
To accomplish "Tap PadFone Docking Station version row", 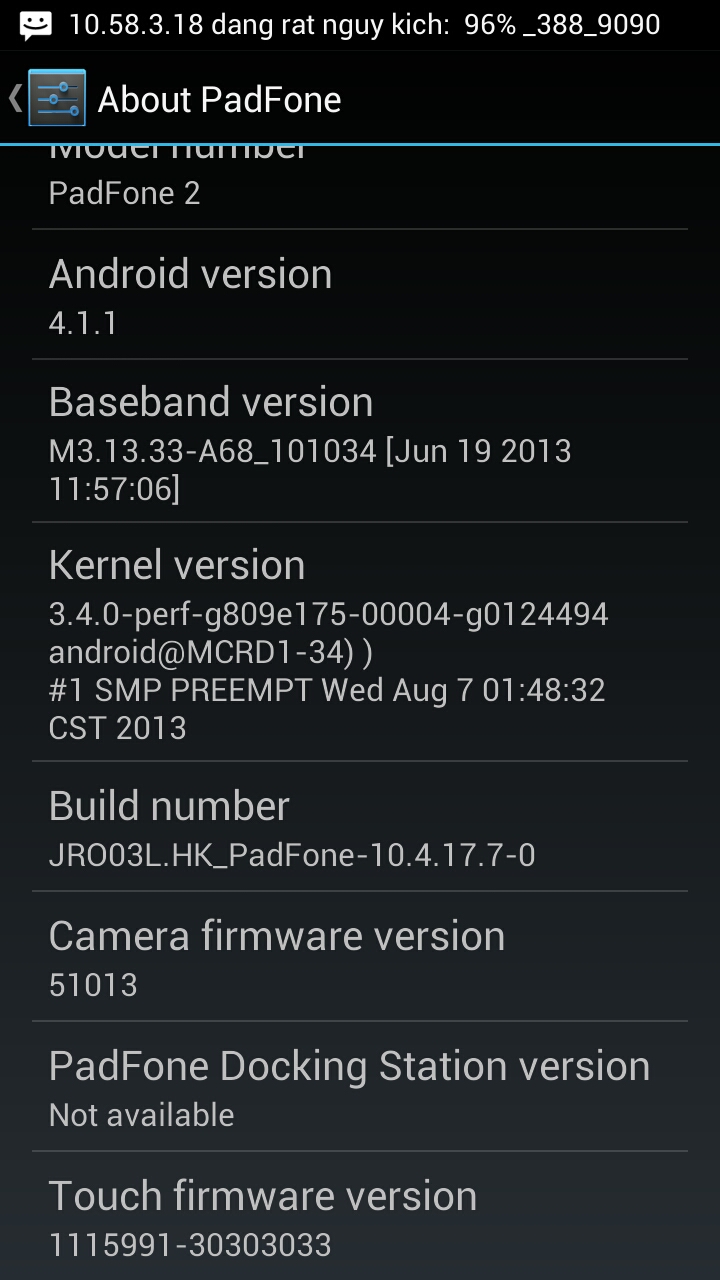I will click(x=360, y=1087).
